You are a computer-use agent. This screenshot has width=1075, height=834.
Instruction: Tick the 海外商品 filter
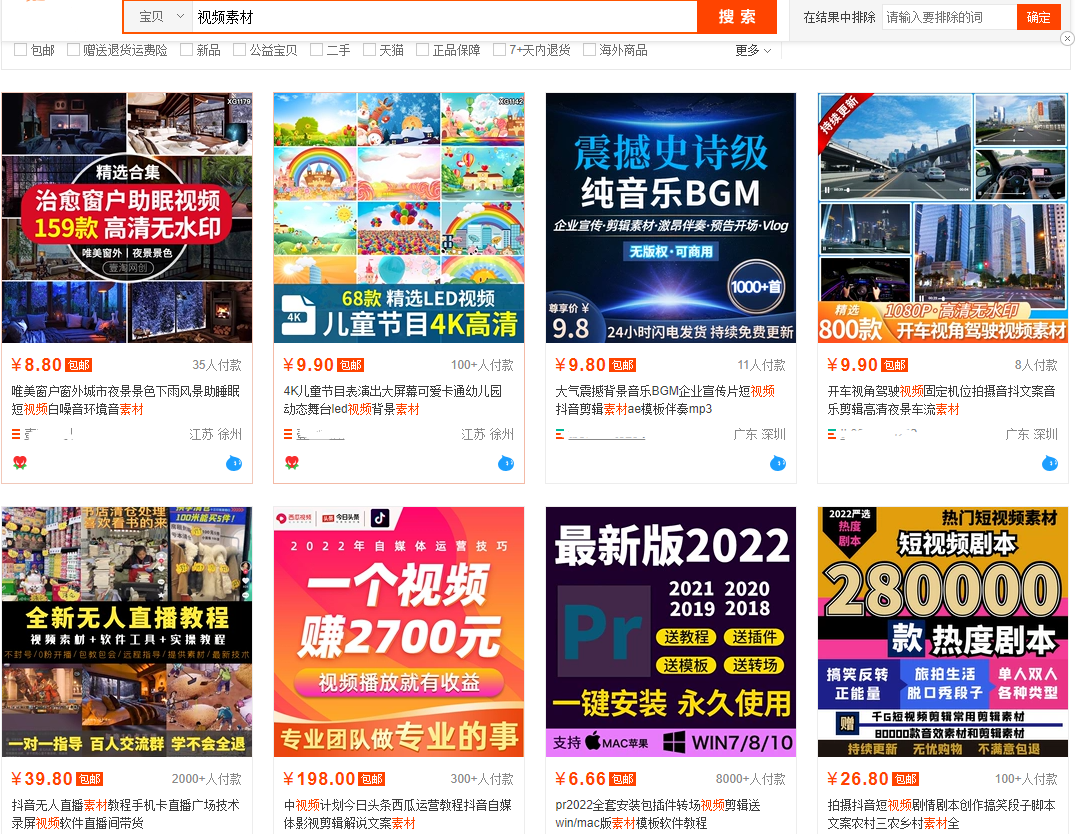pyautogui.click(x=590, y=50)
